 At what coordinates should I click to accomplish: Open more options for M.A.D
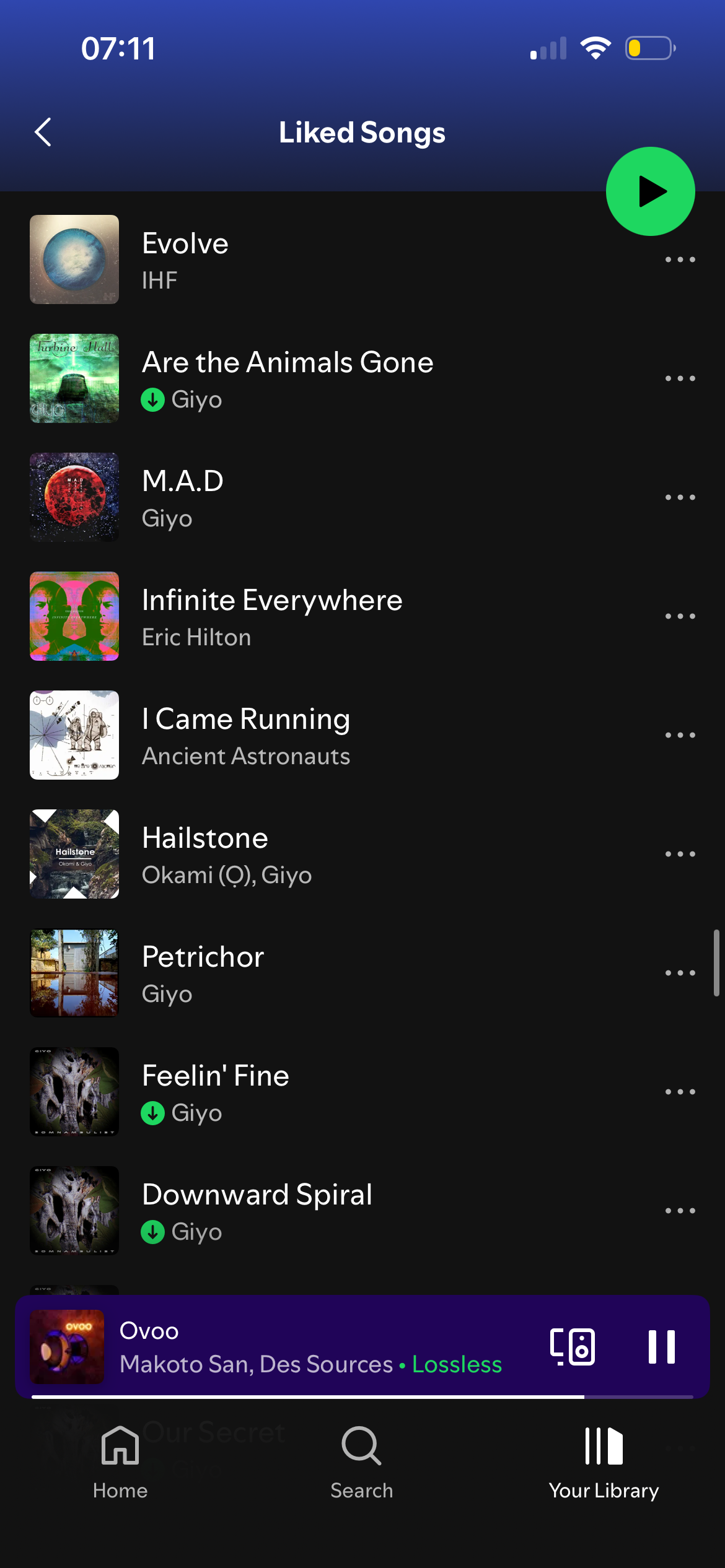click(x=680, y=497)
